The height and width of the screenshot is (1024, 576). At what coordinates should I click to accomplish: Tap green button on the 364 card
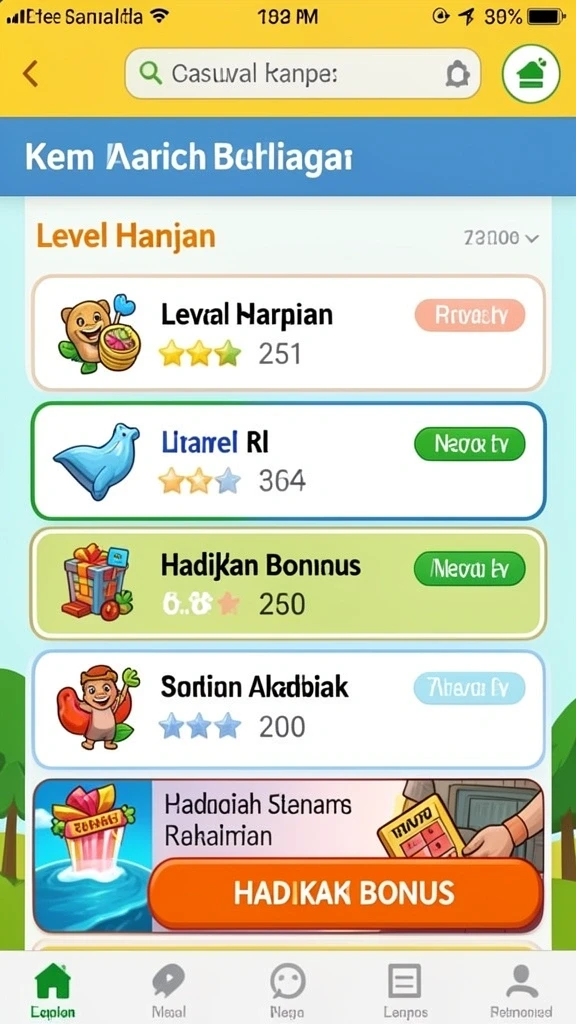tap(470, 444)
